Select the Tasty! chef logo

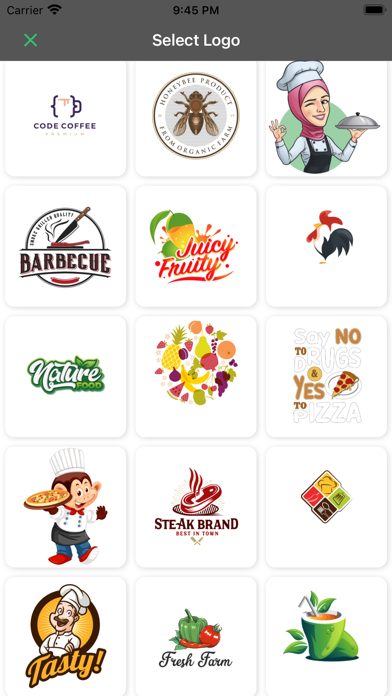(x=65, y=637)
